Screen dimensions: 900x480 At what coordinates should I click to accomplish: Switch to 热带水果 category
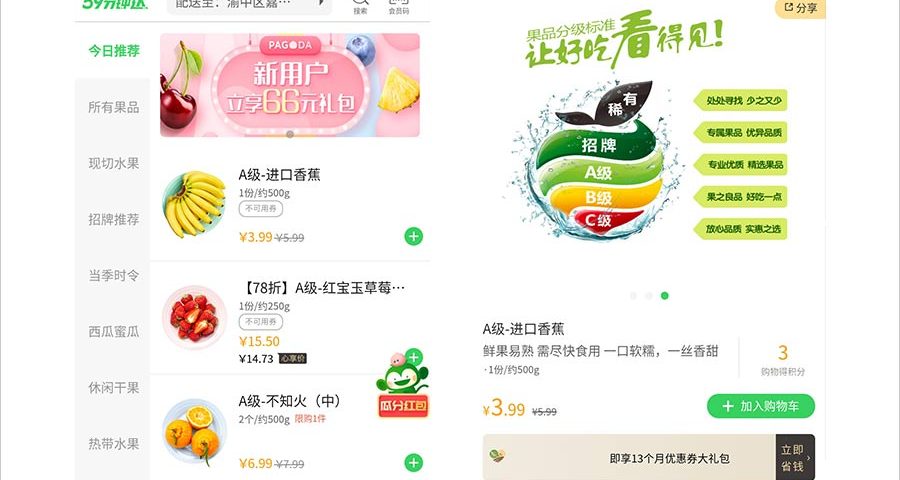[x=113, y=443]
